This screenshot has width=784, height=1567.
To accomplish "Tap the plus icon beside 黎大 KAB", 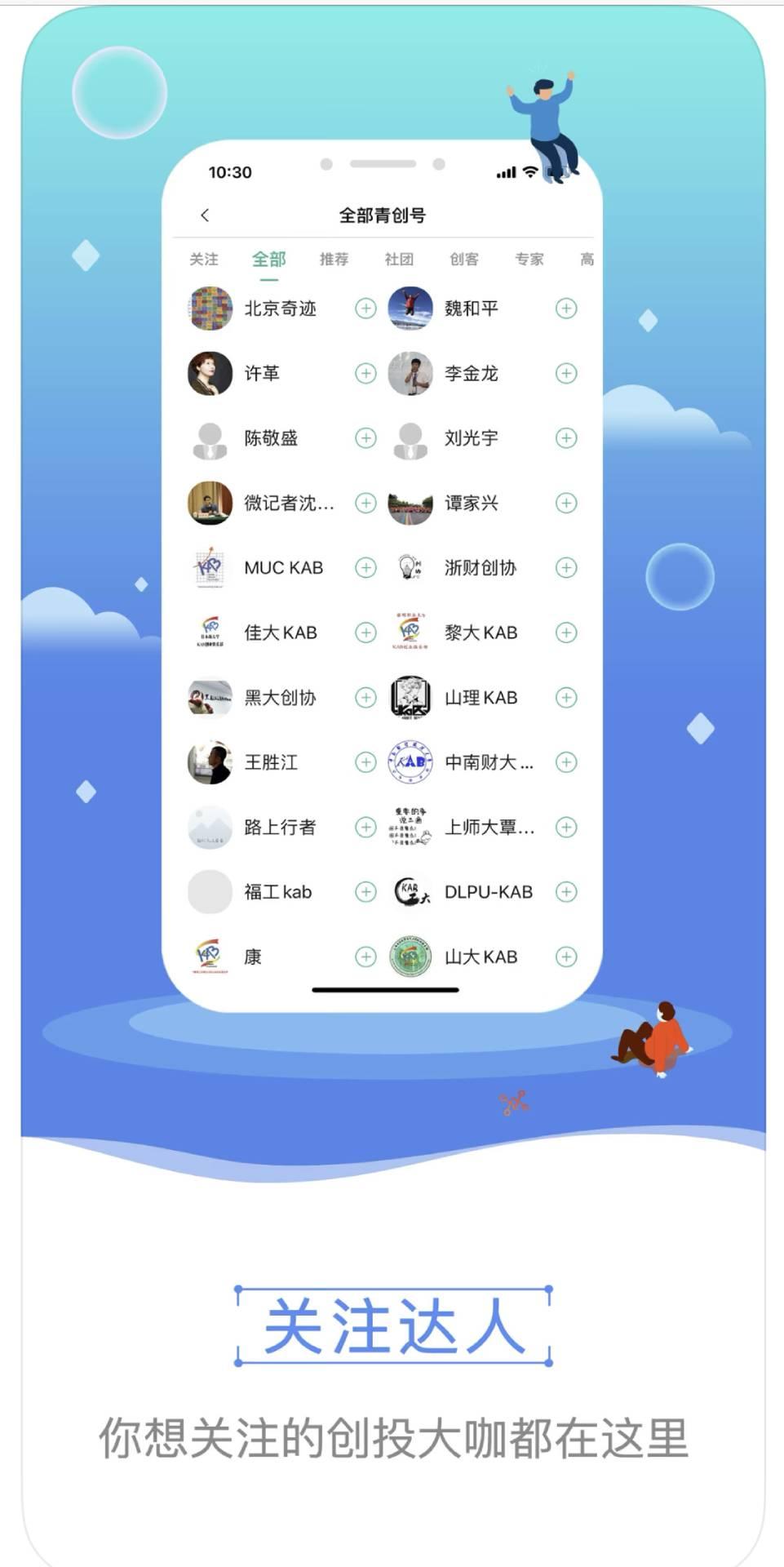I will click(566, 633).
